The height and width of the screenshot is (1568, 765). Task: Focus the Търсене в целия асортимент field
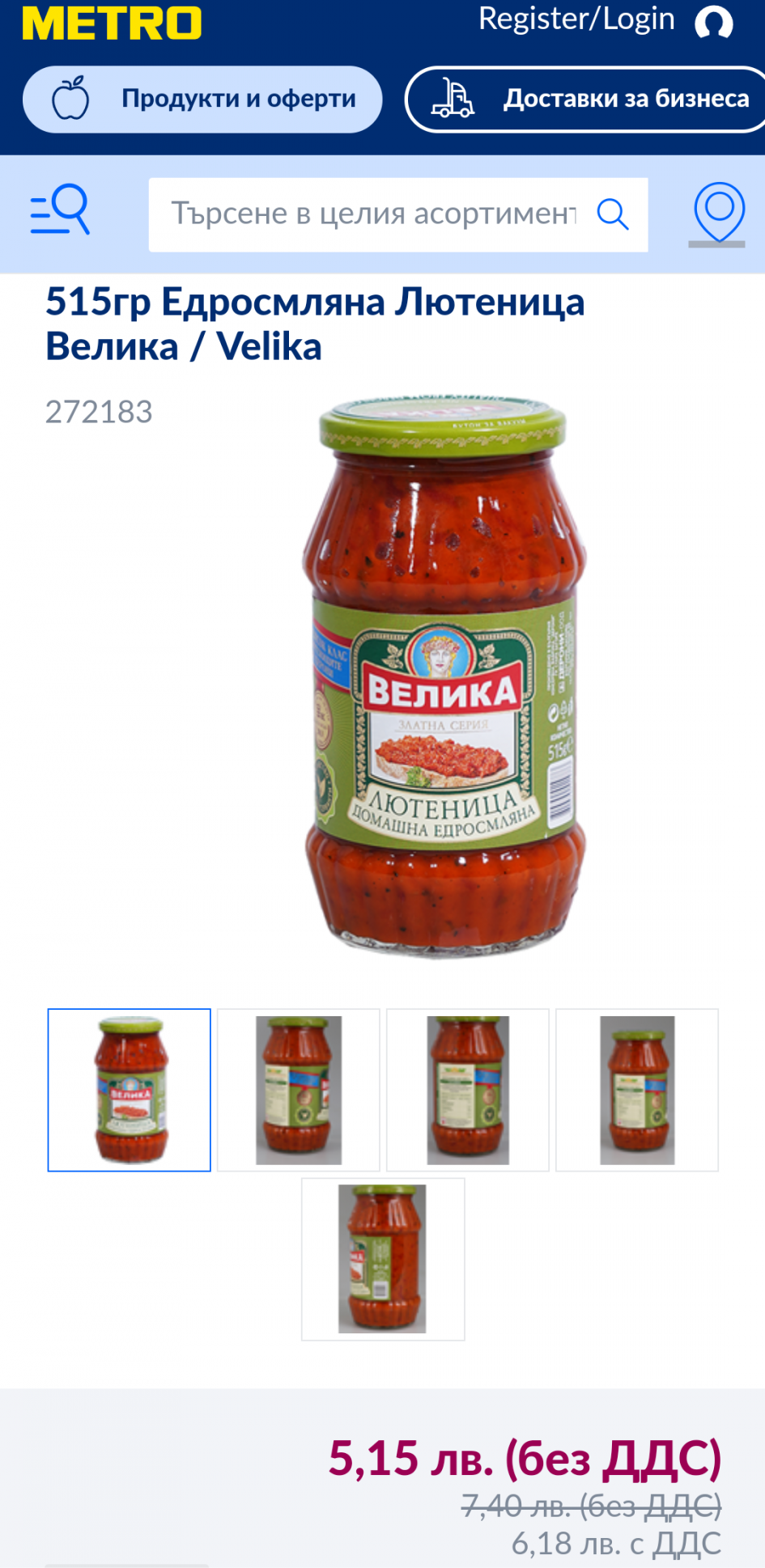(372, 214)
